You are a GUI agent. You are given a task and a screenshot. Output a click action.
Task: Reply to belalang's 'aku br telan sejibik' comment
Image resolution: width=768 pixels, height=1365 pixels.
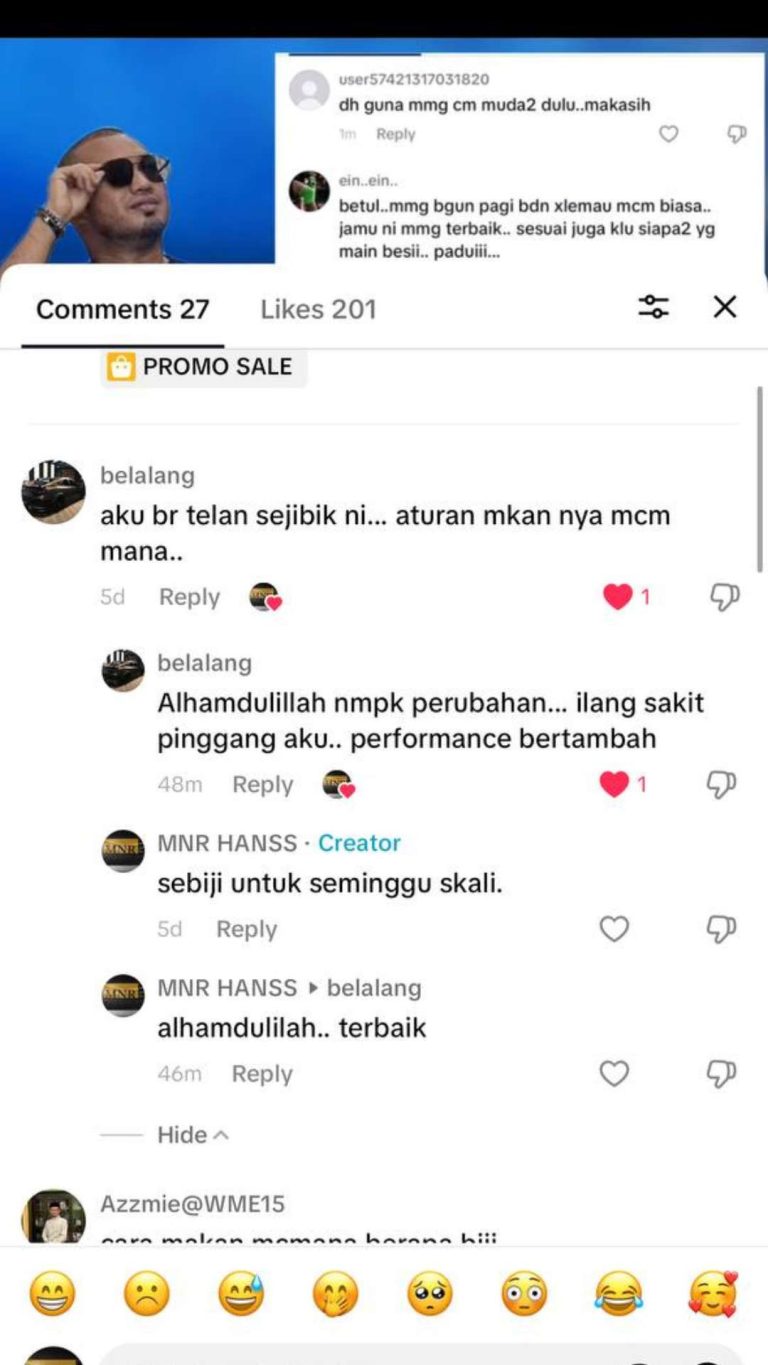pos(189,597)
